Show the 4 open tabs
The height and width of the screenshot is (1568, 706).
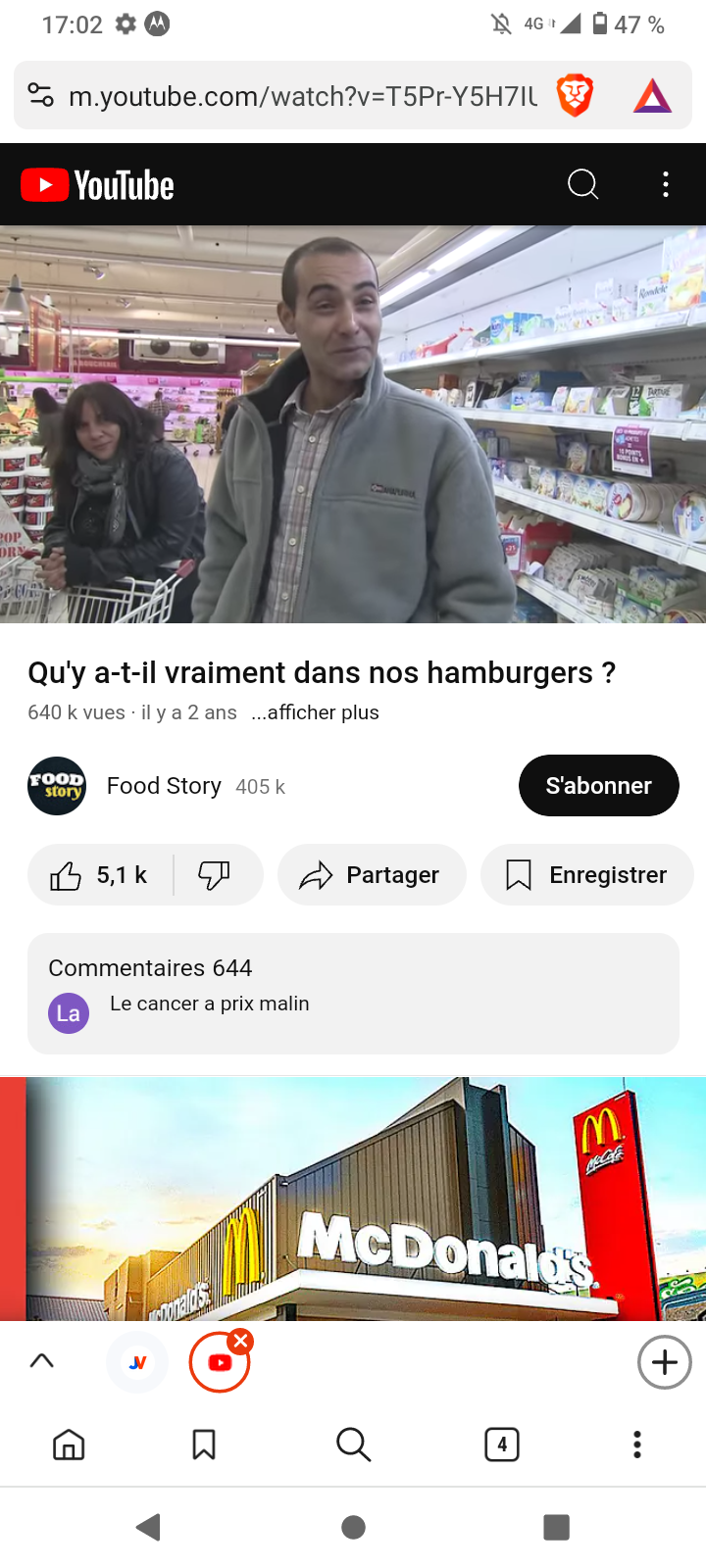pos(502,1445)
